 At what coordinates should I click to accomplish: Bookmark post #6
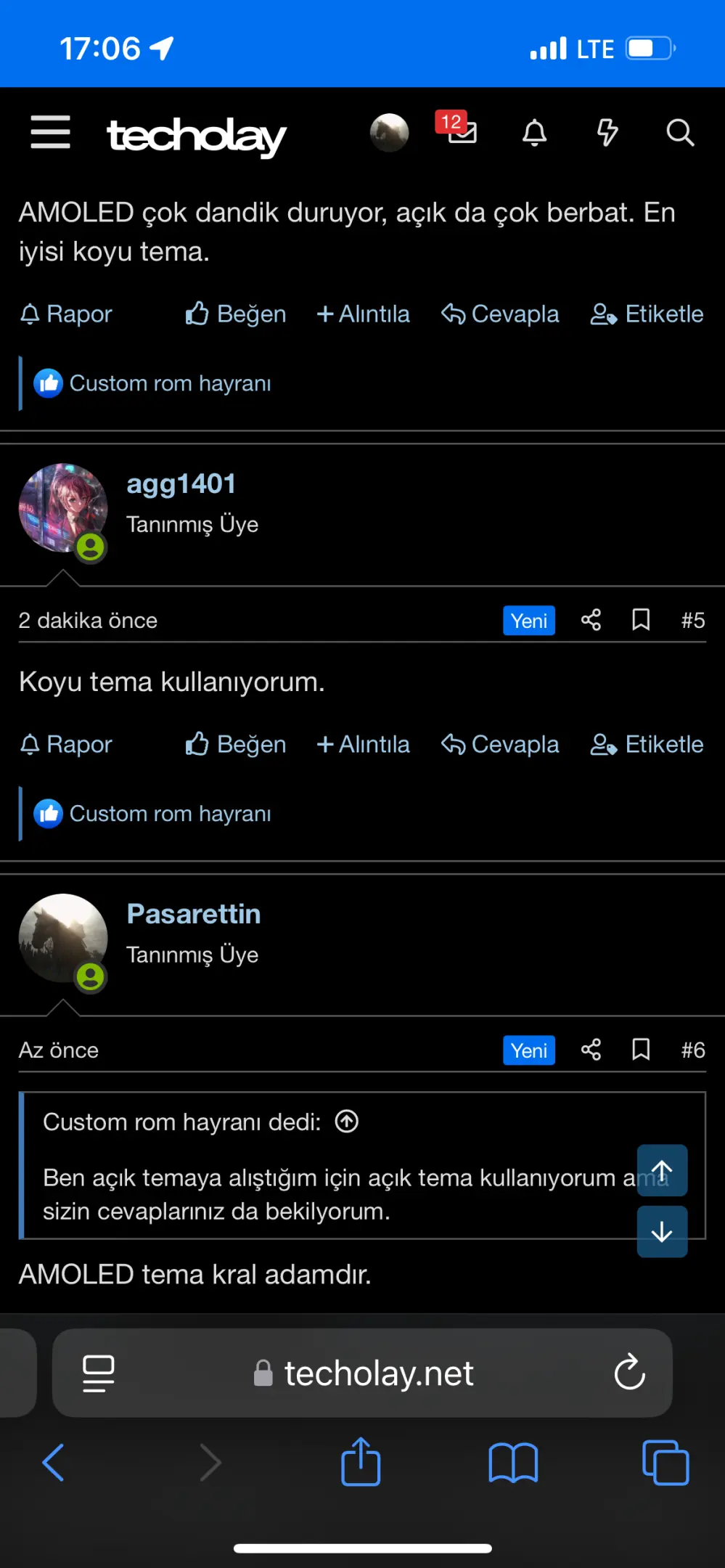641,1050
